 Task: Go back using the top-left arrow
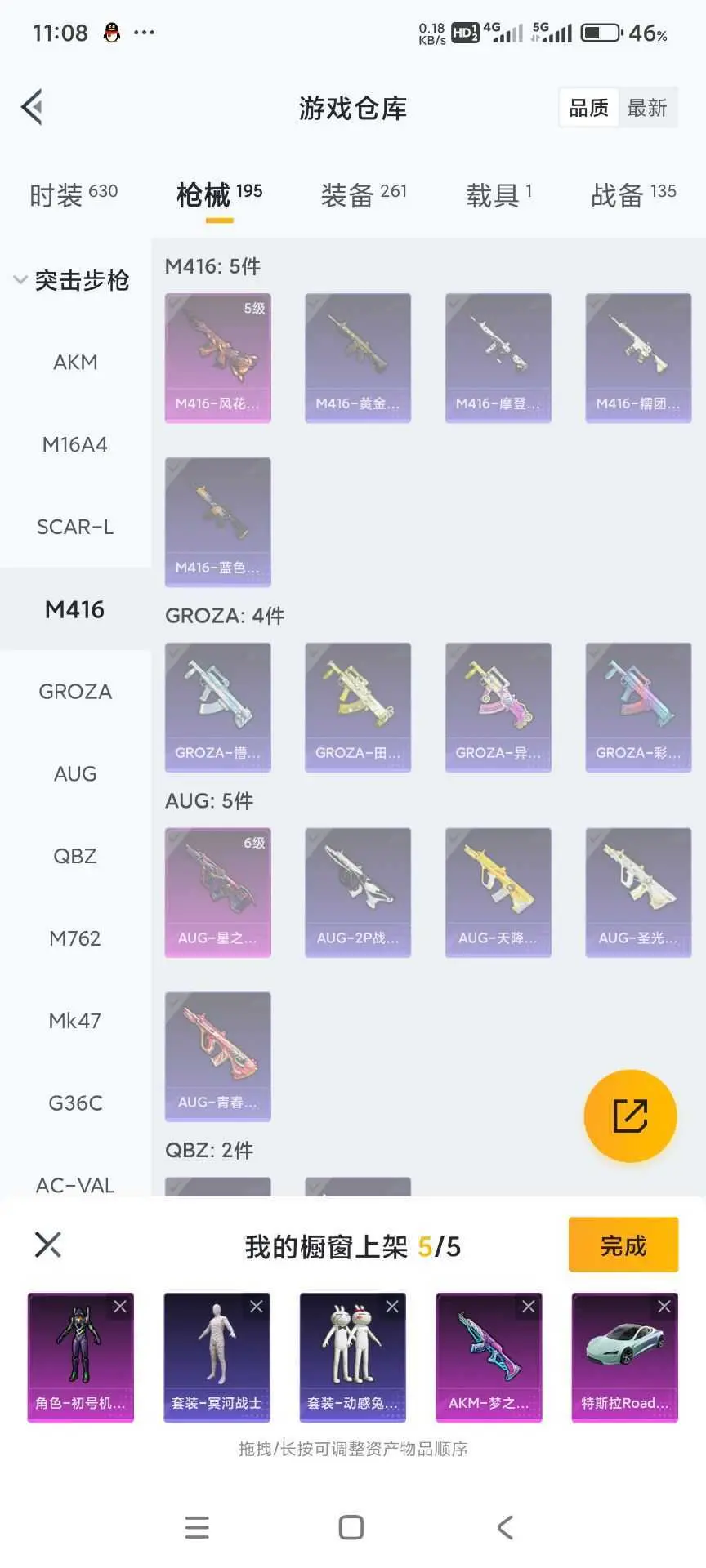coord(33,107)
